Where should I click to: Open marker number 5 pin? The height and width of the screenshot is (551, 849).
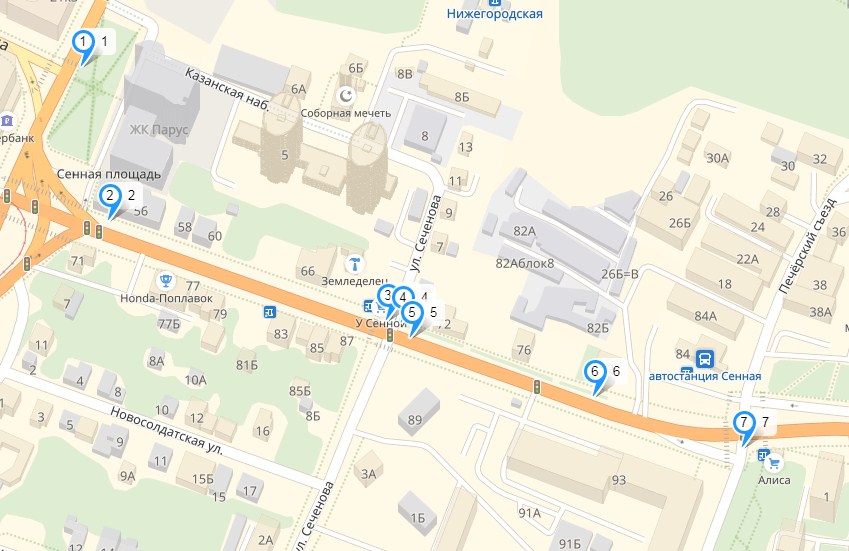tap(412, 313)
